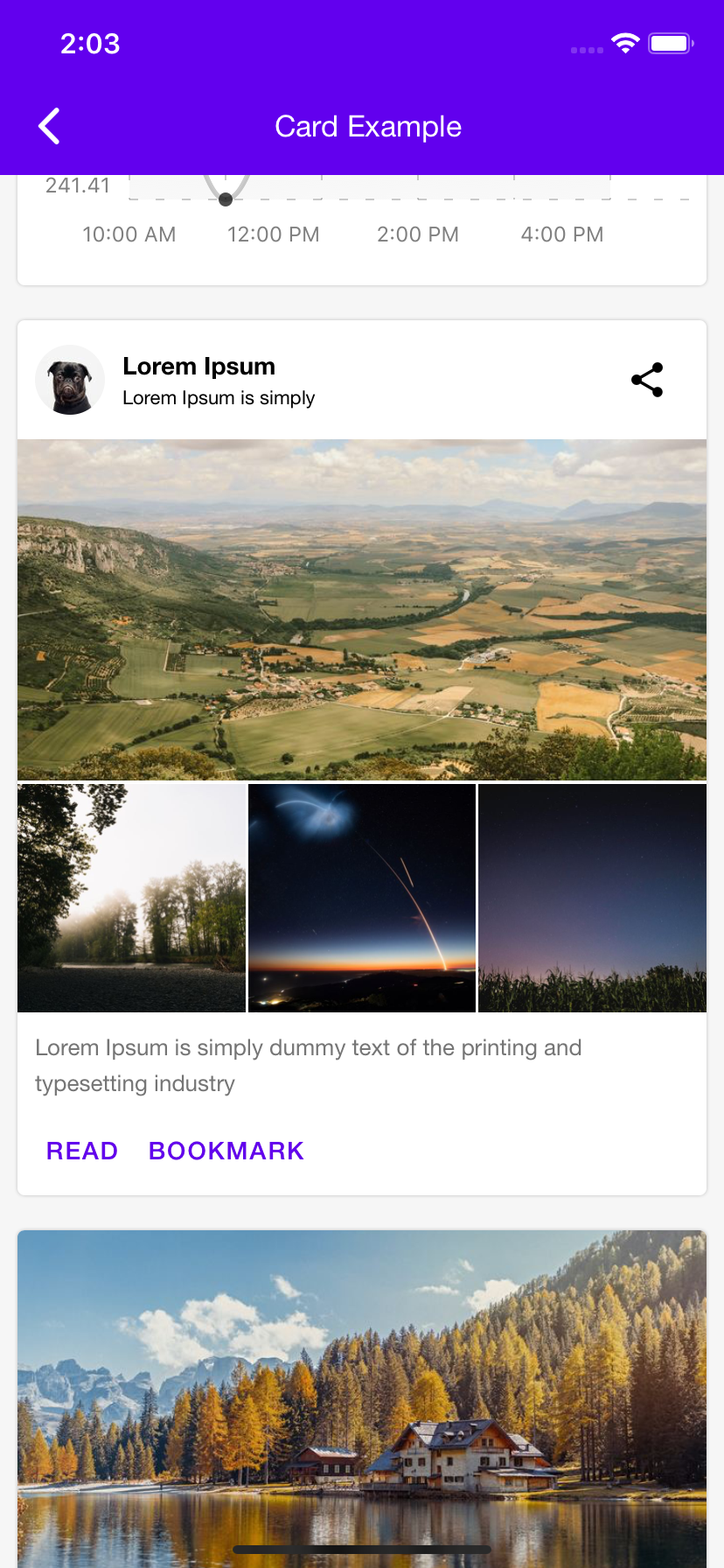Select the rocket launch thumbnail
The image size is (724, 1568).
pyautogui.click(x=361, y=898)
